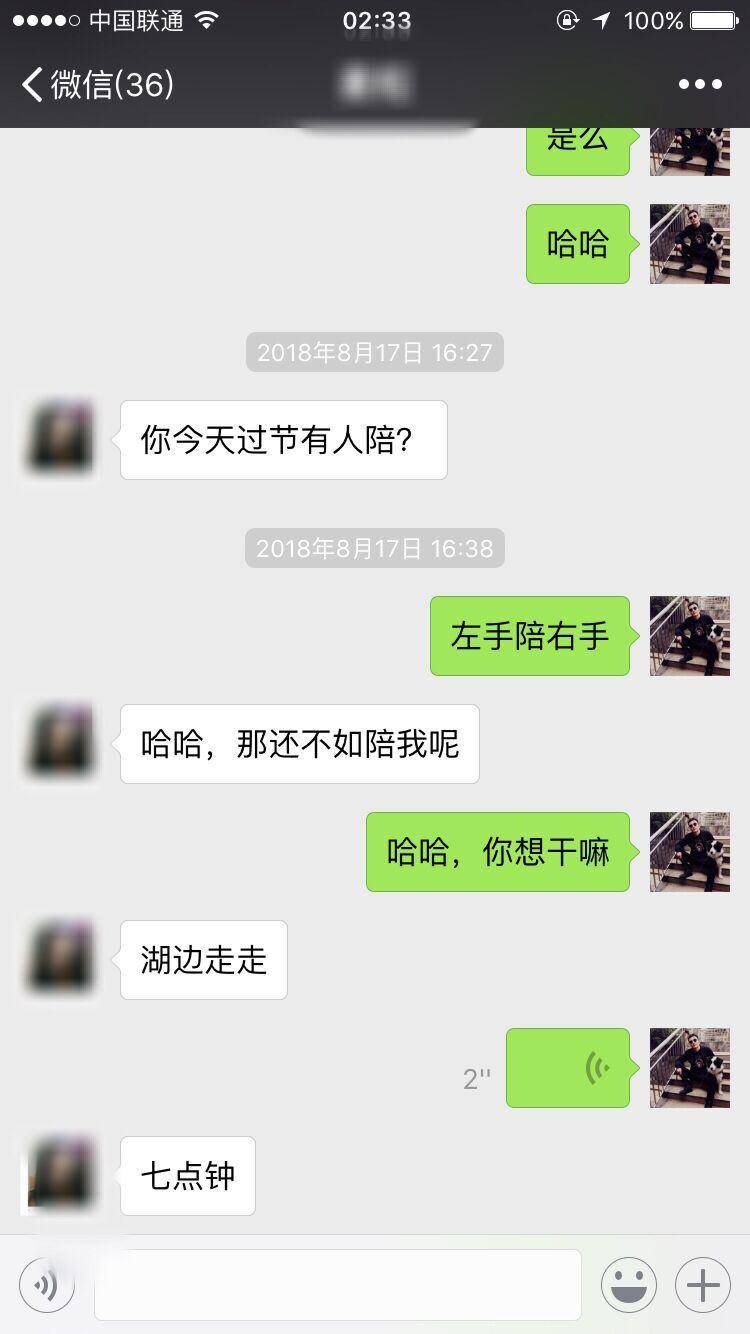Viewport: 750px width, 1334px height.
Task: Tap the 湖边走走 message bubble
Action: tap(203, 960)
